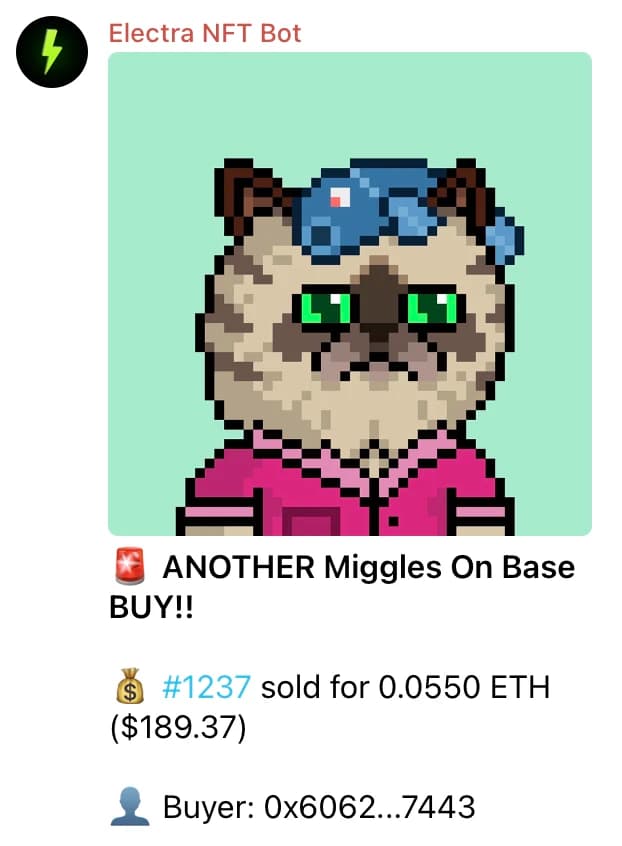Open the #1237 token link
622x846 pixels.
pyautogui.click(x=211, y=688)
